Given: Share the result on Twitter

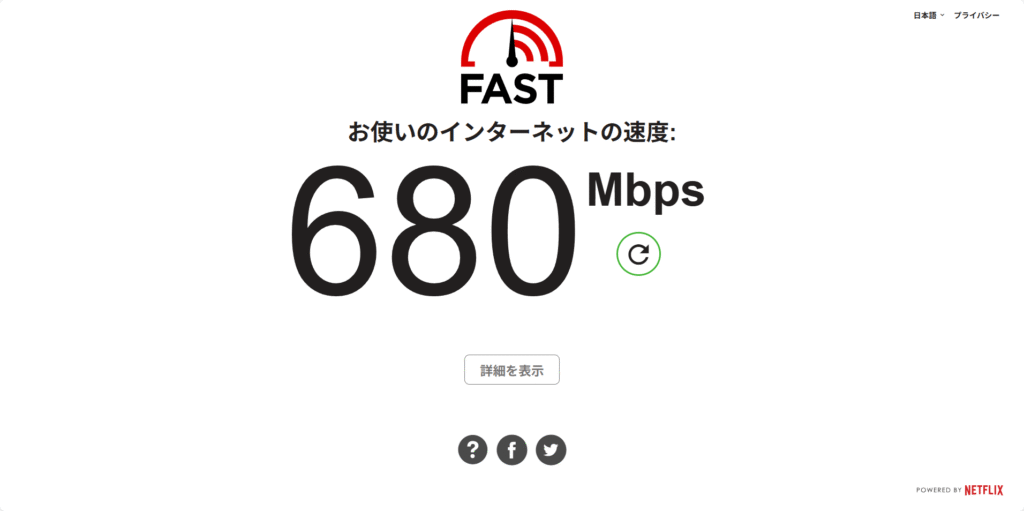Looking at the screenshot, I should [550, 450].
